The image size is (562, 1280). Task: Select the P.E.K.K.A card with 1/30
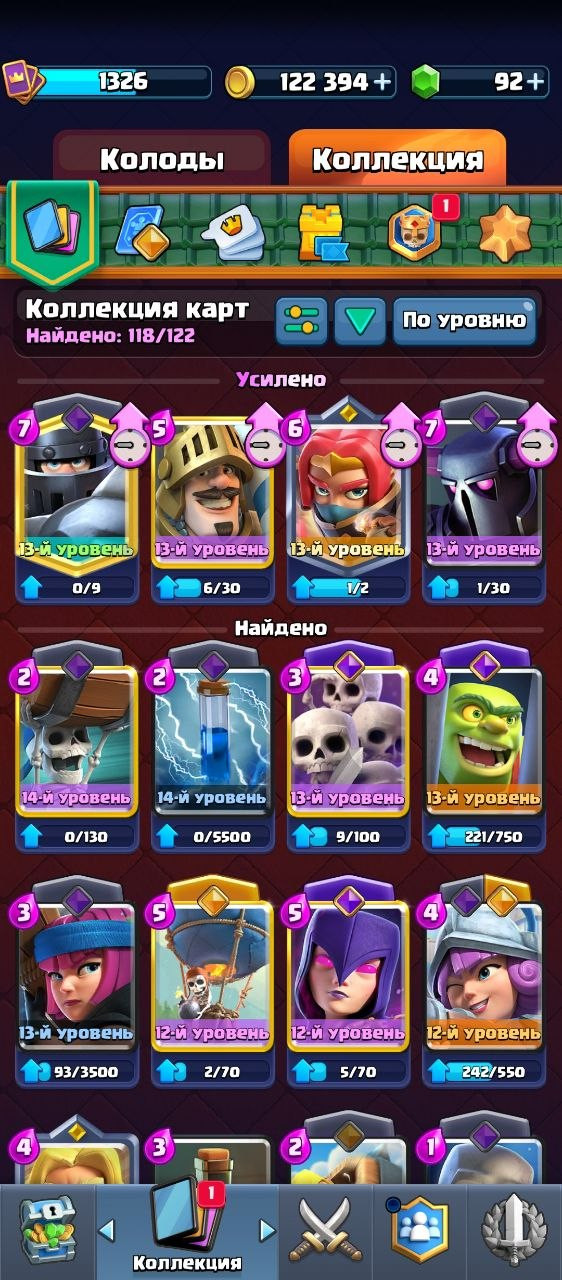[x=485, y=500]
